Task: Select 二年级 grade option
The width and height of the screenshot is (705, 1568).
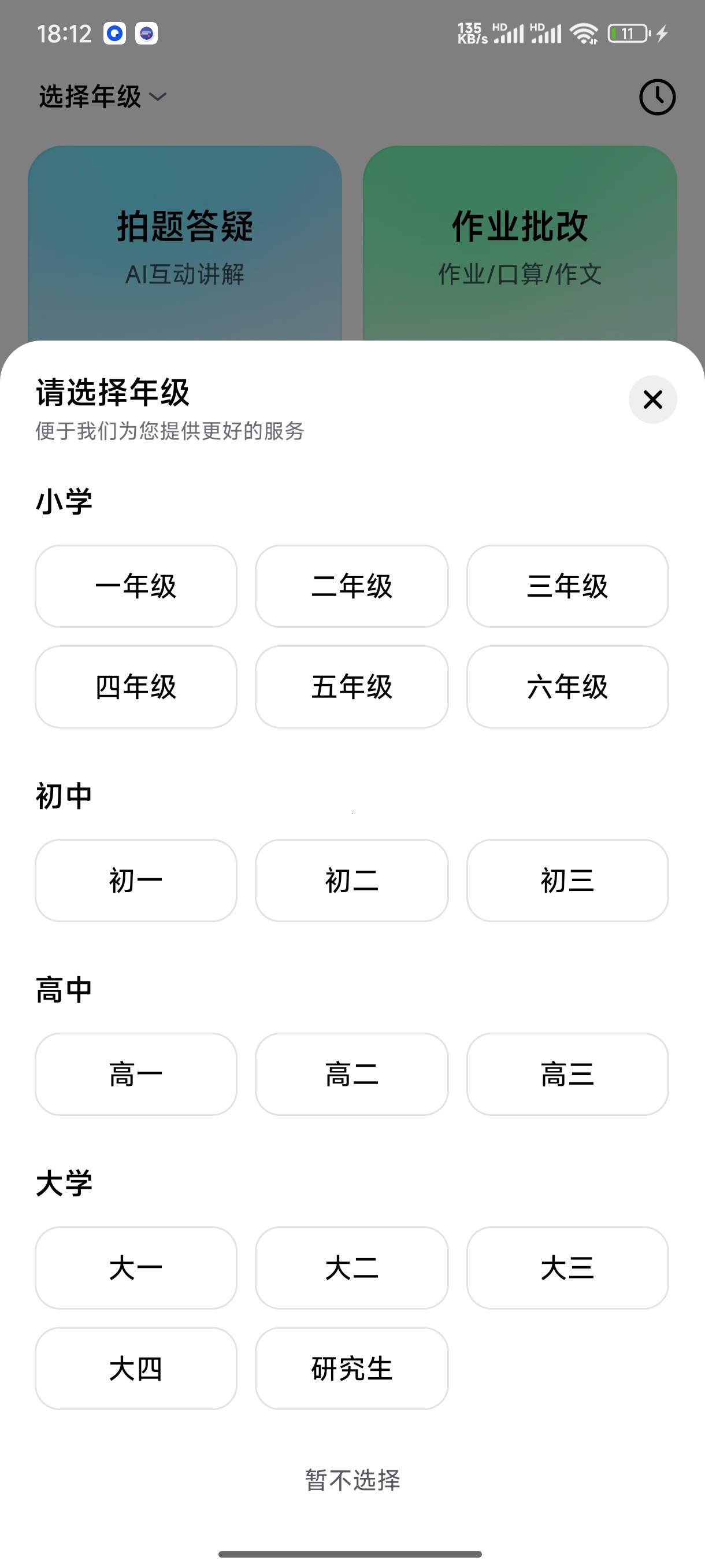Action: (351, 586)
